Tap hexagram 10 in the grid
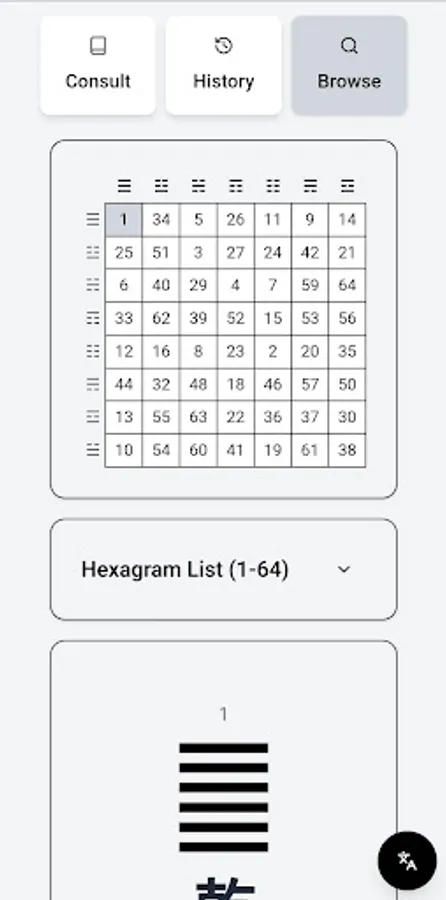The height and width of the screenshot is (900, 446). tap(123, 451)
